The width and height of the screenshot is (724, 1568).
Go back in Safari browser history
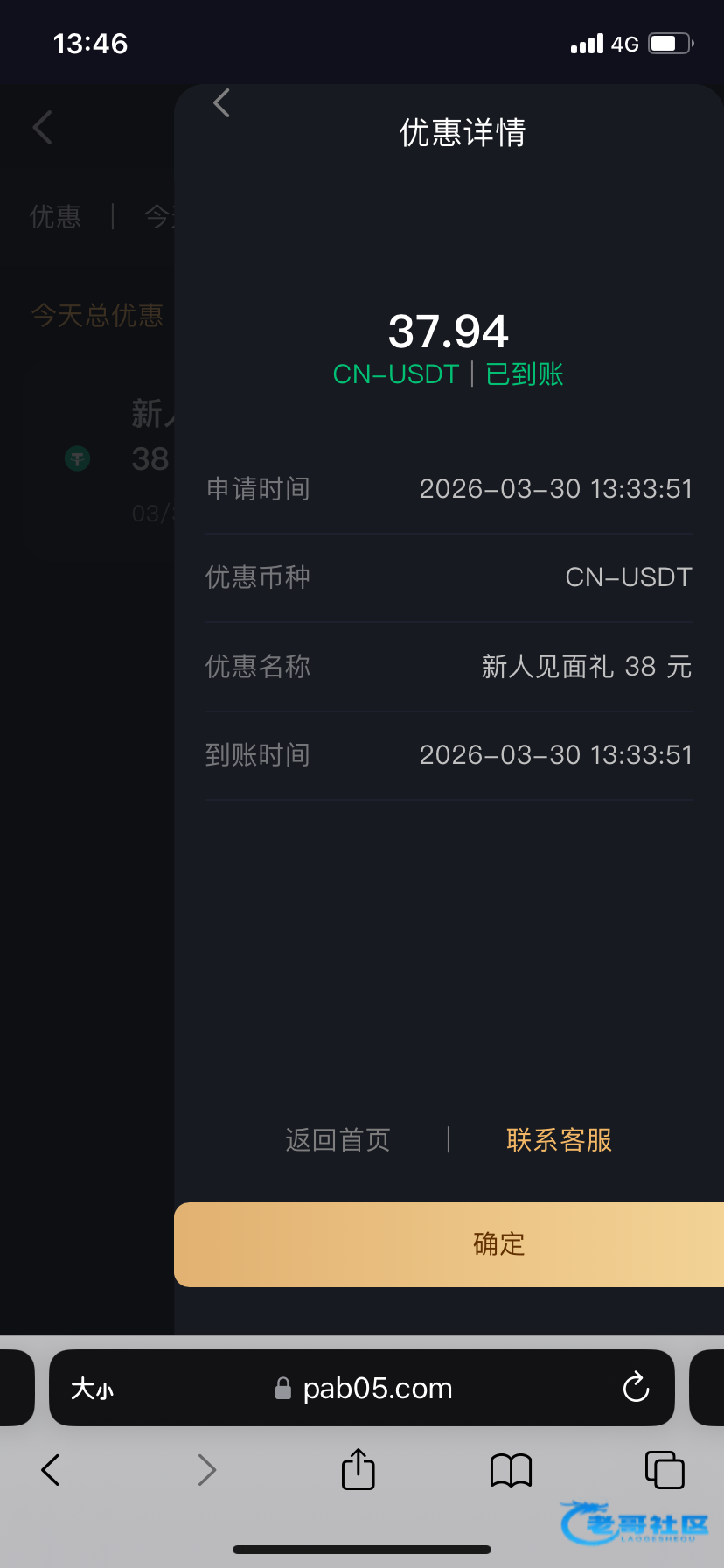[x=51, y=1470]
